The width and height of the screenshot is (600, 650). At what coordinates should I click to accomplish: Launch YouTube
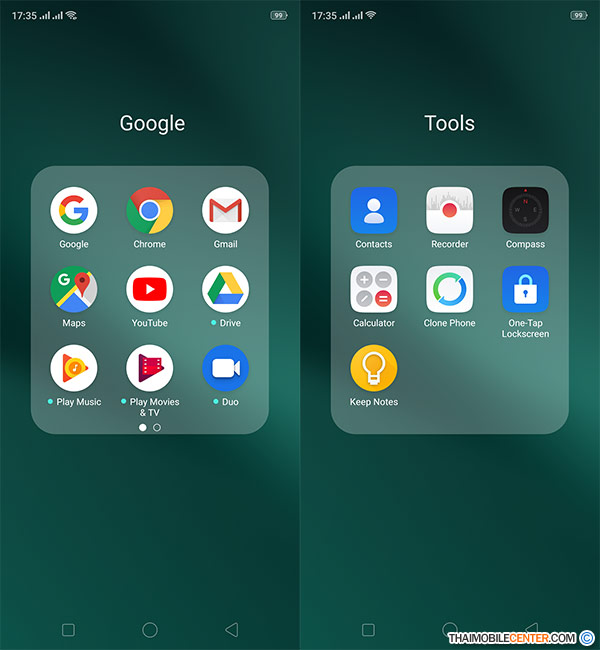pyautogui.click(x=150, y=290)
